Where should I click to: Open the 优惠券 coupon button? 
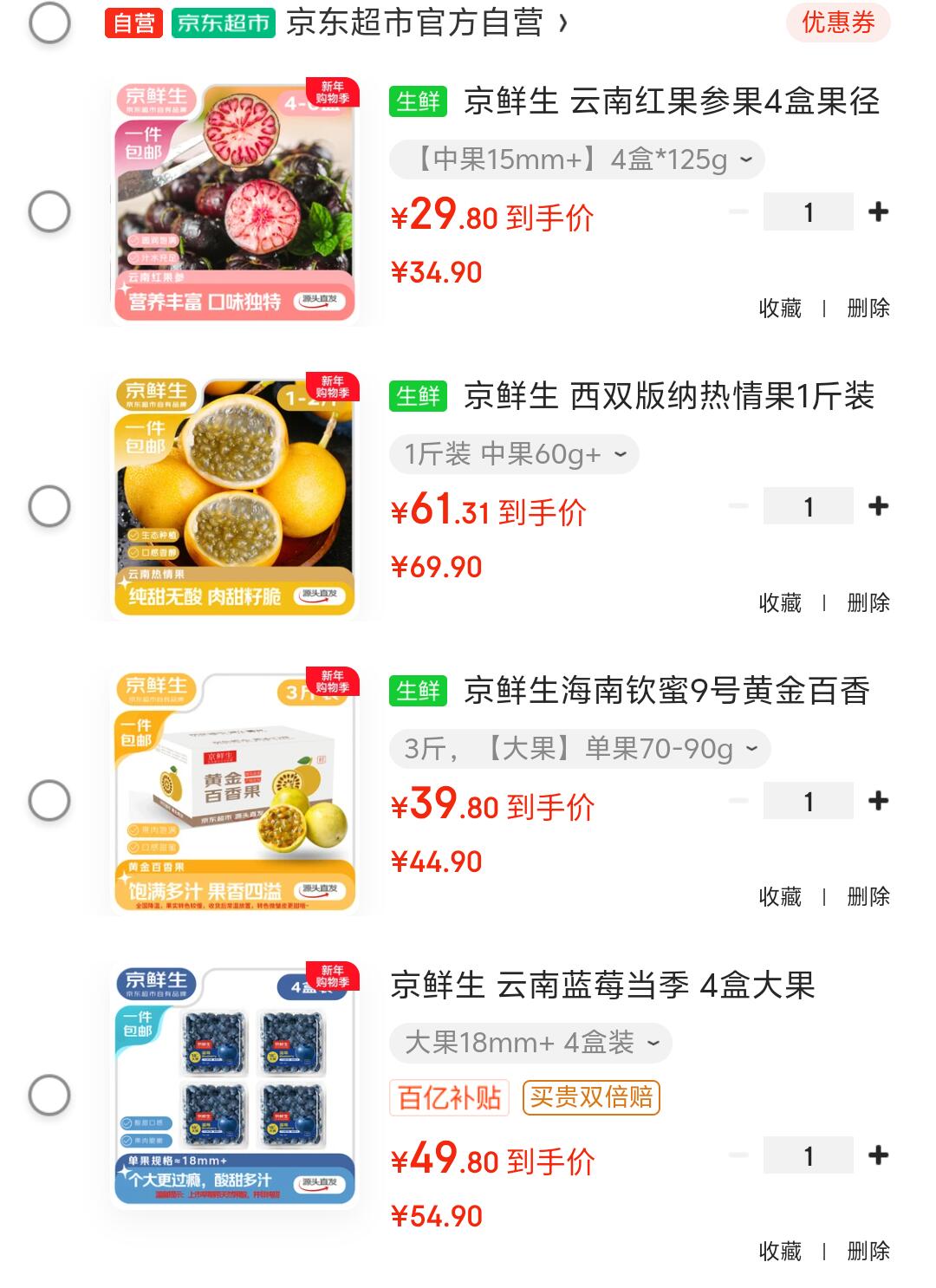click(838, 23)
